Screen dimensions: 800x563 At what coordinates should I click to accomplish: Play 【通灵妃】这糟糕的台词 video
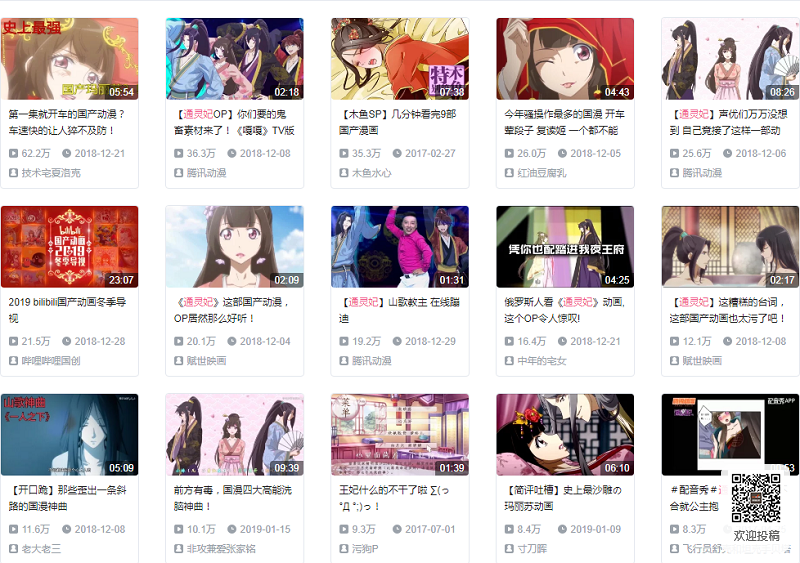[729, 247]
